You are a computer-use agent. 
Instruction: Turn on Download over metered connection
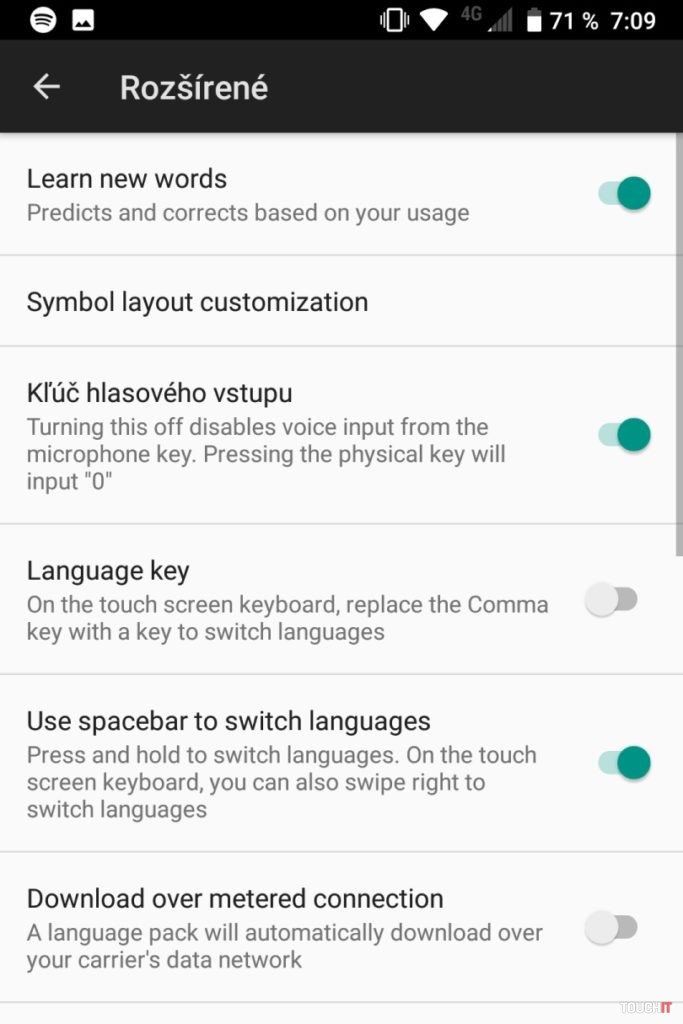[611, 928]
